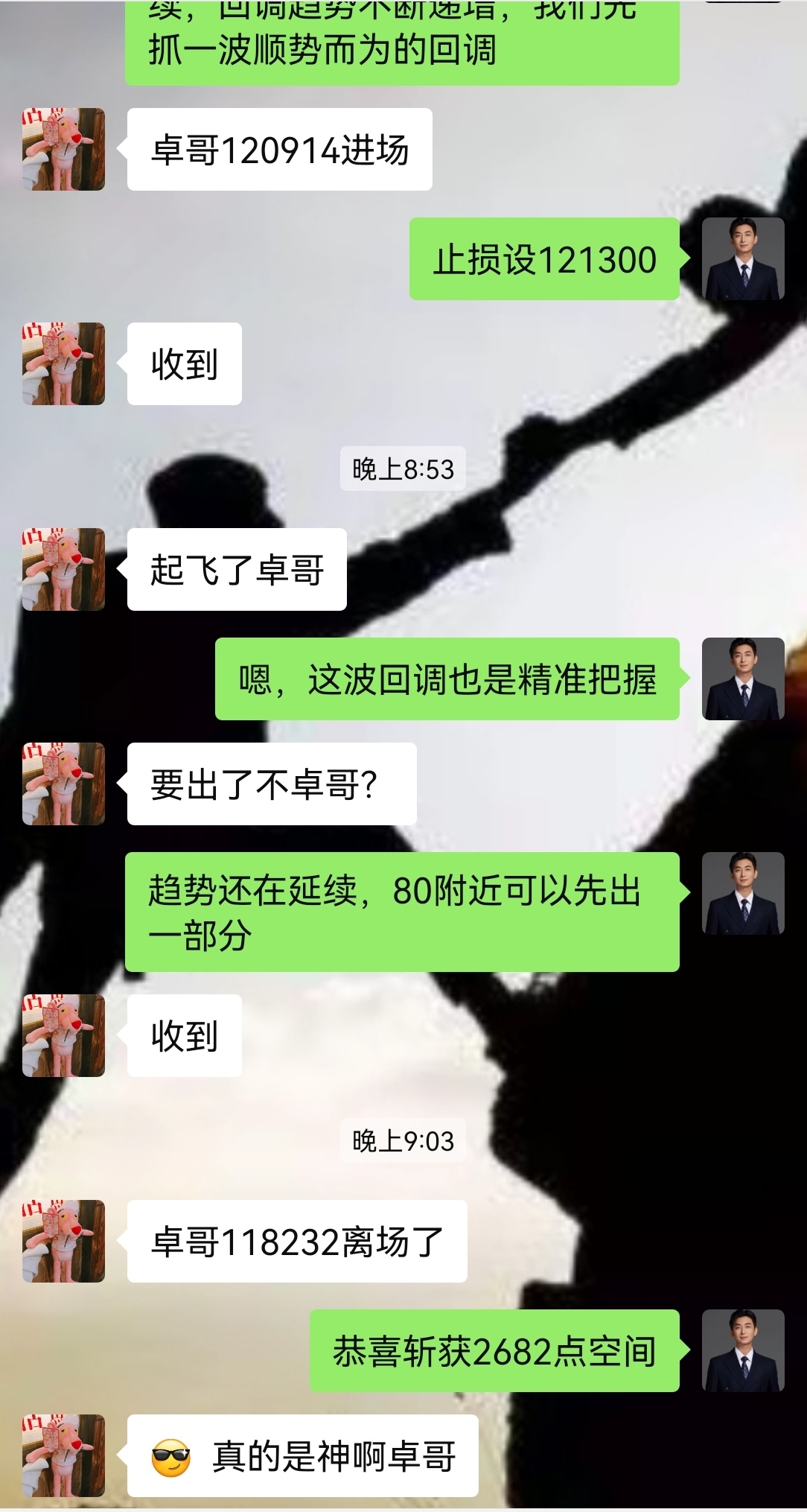Tap the avatar beside '要出了不卓哥?'

(x=63, y=784)
